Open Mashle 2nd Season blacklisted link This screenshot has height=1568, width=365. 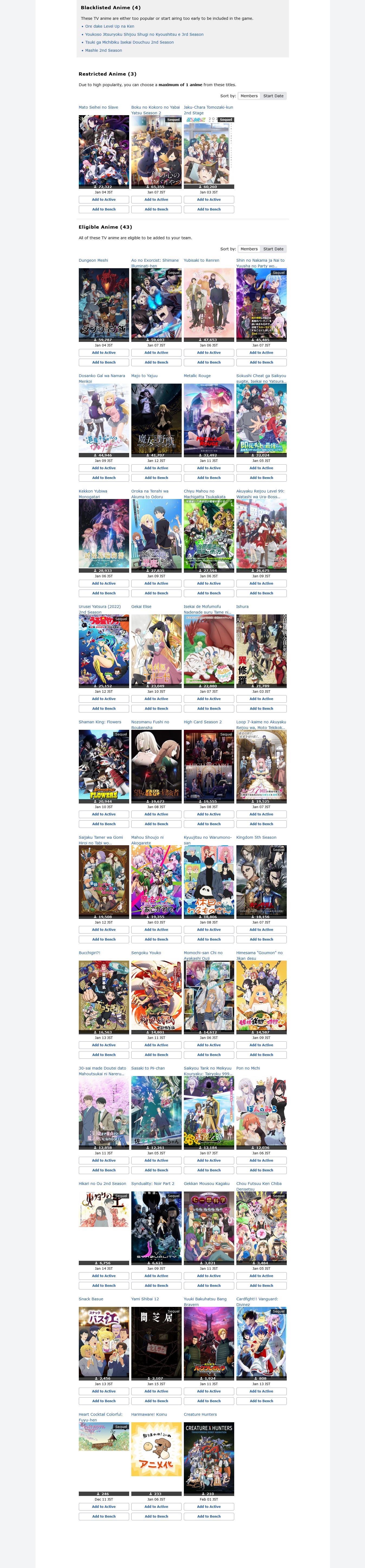click(x=103, y=50)
